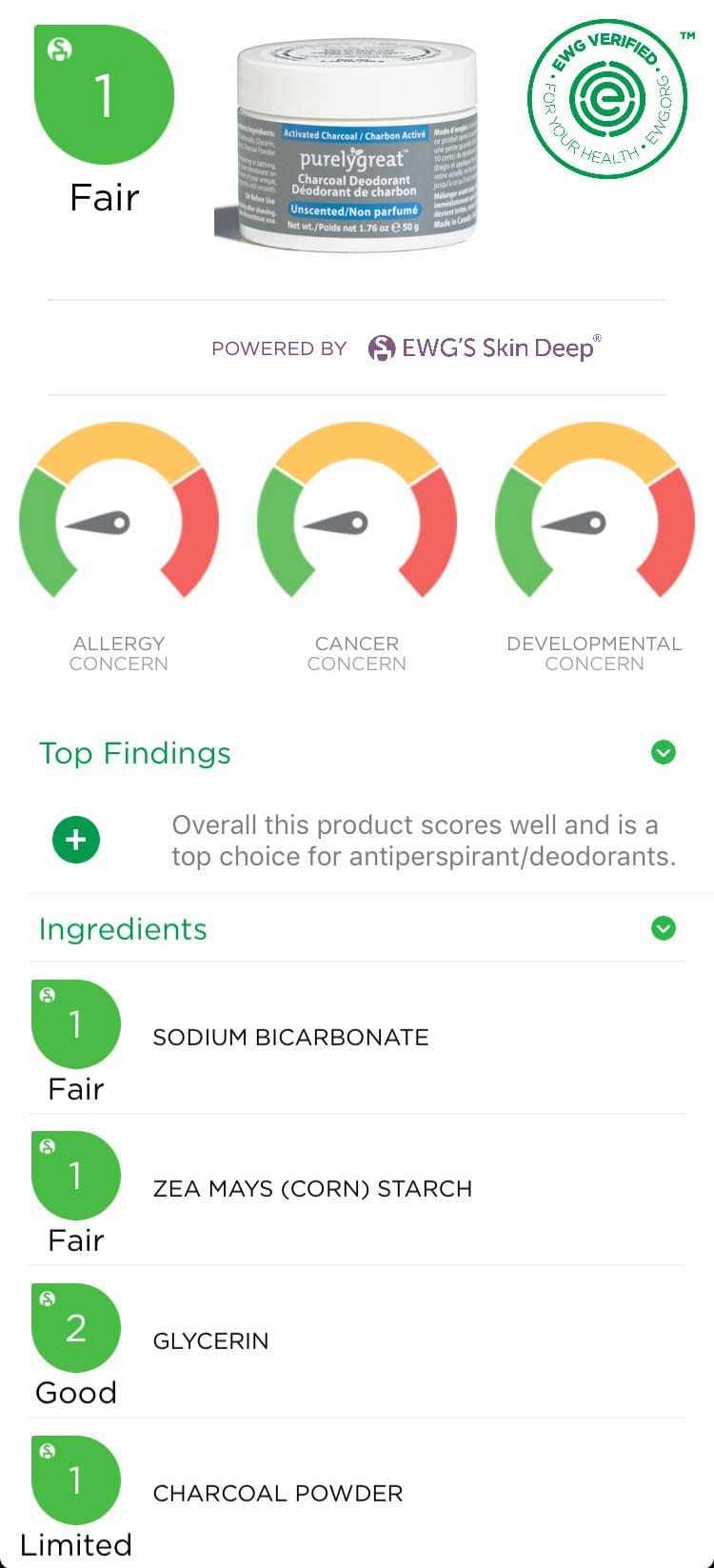Click the Sodium Bicarbonate score badge rated 1

point(76,1024)
